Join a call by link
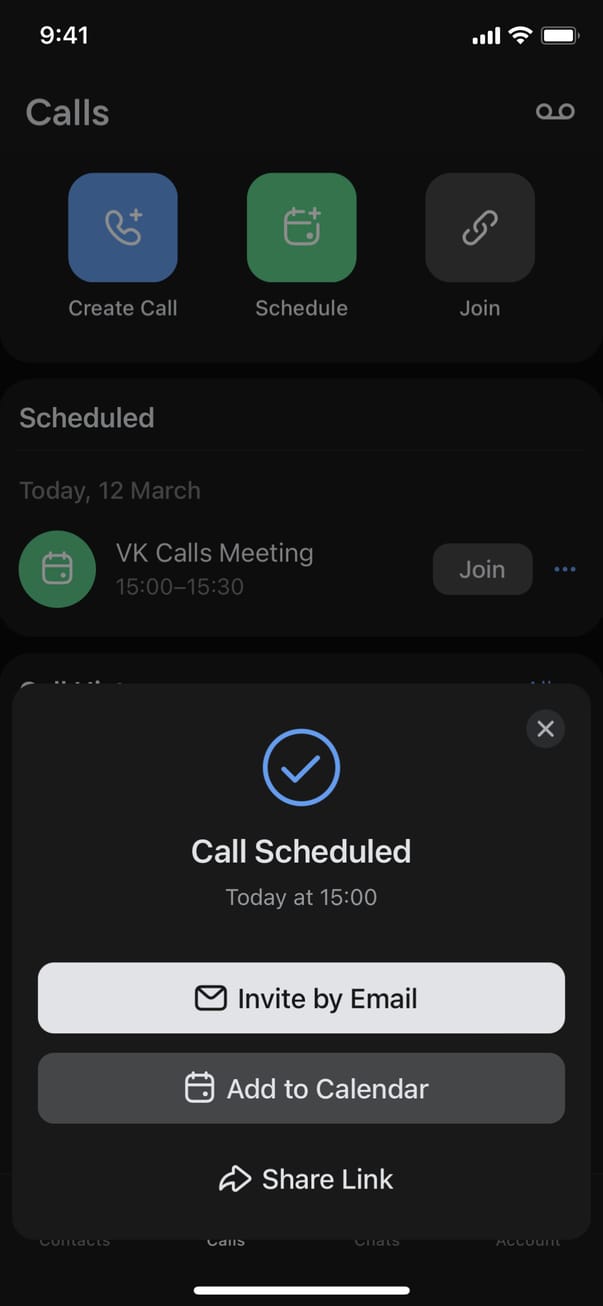This screenshot has height=1306, width=603. (x=480, y=228)
